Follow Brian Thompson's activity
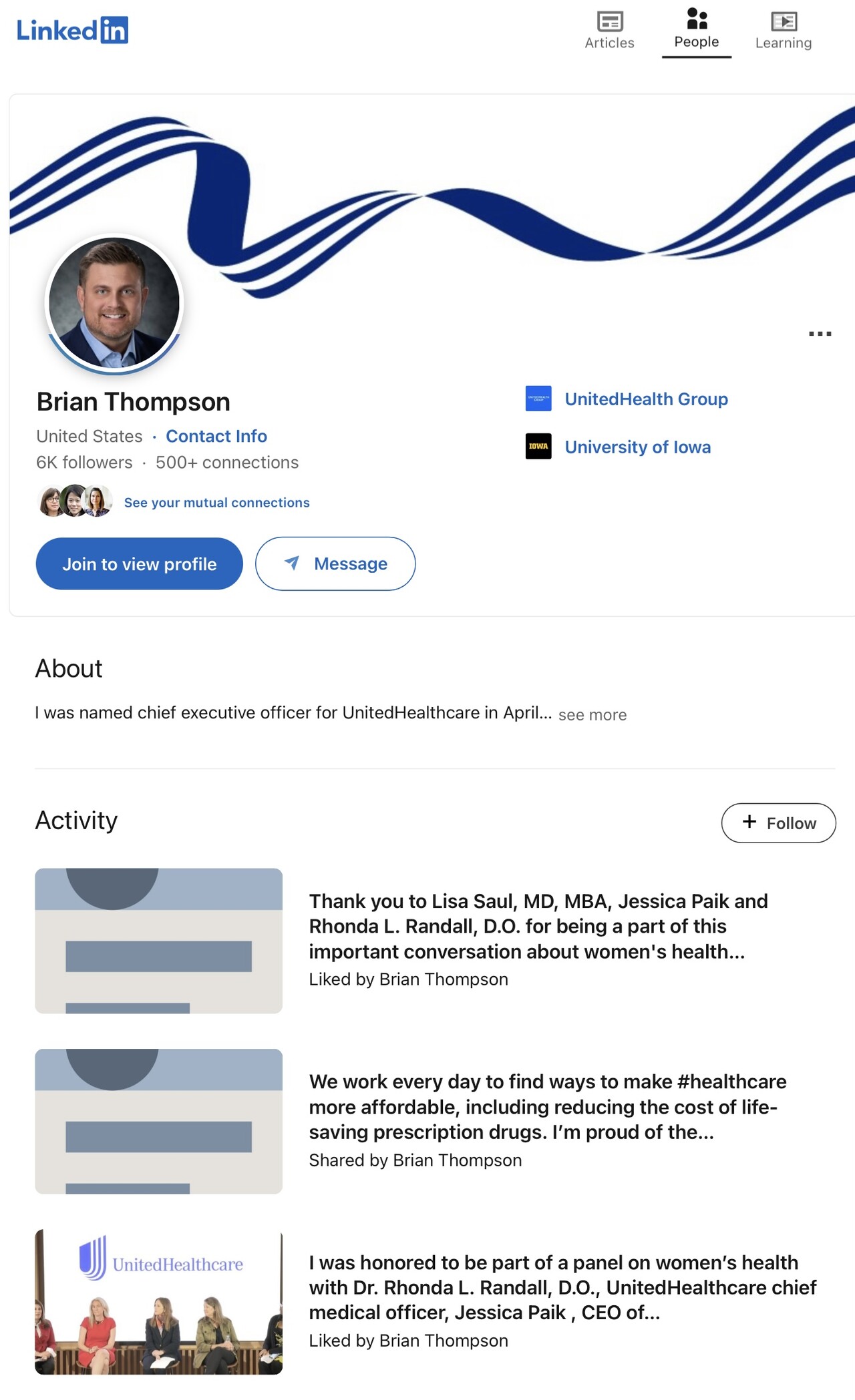 (778, 823)
